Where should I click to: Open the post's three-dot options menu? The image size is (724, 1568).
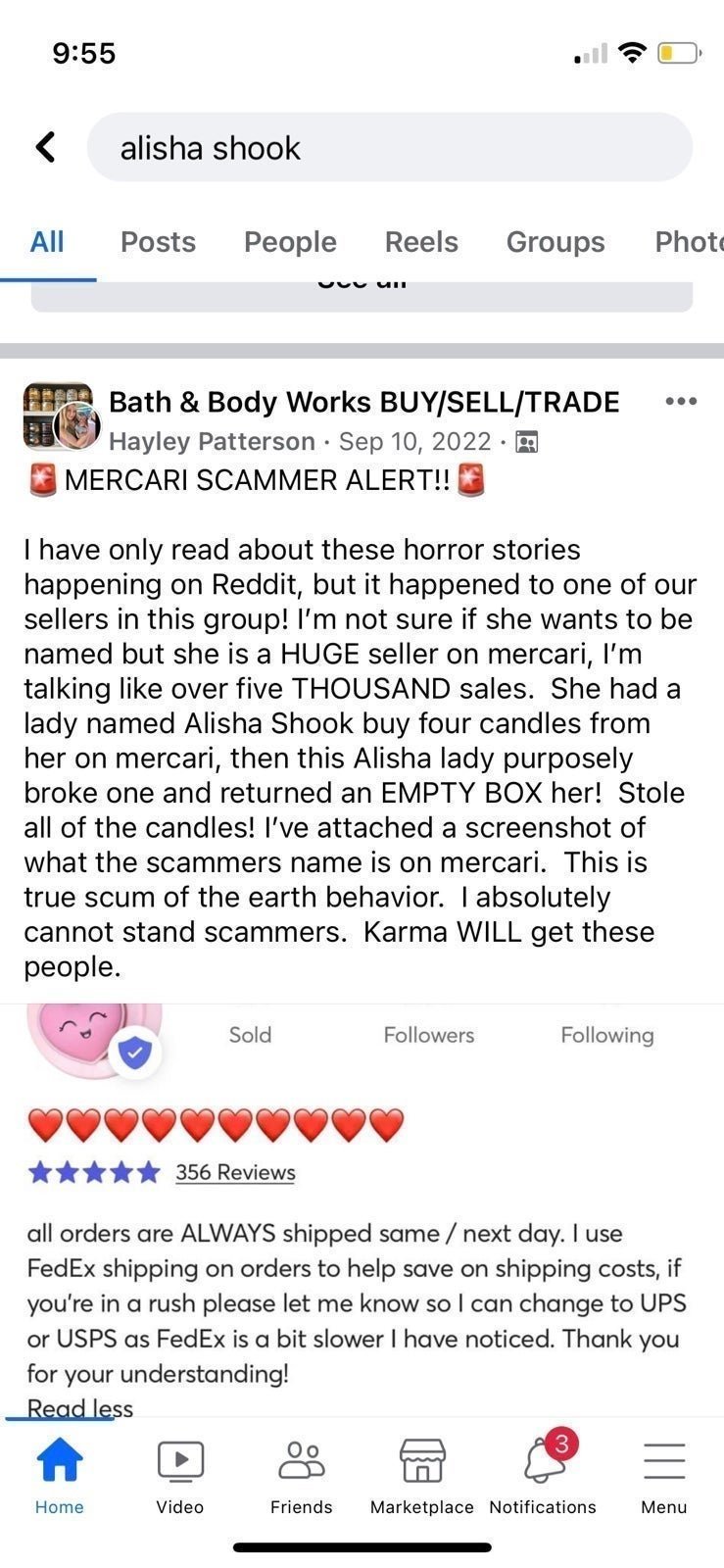[x=681, y=401]
